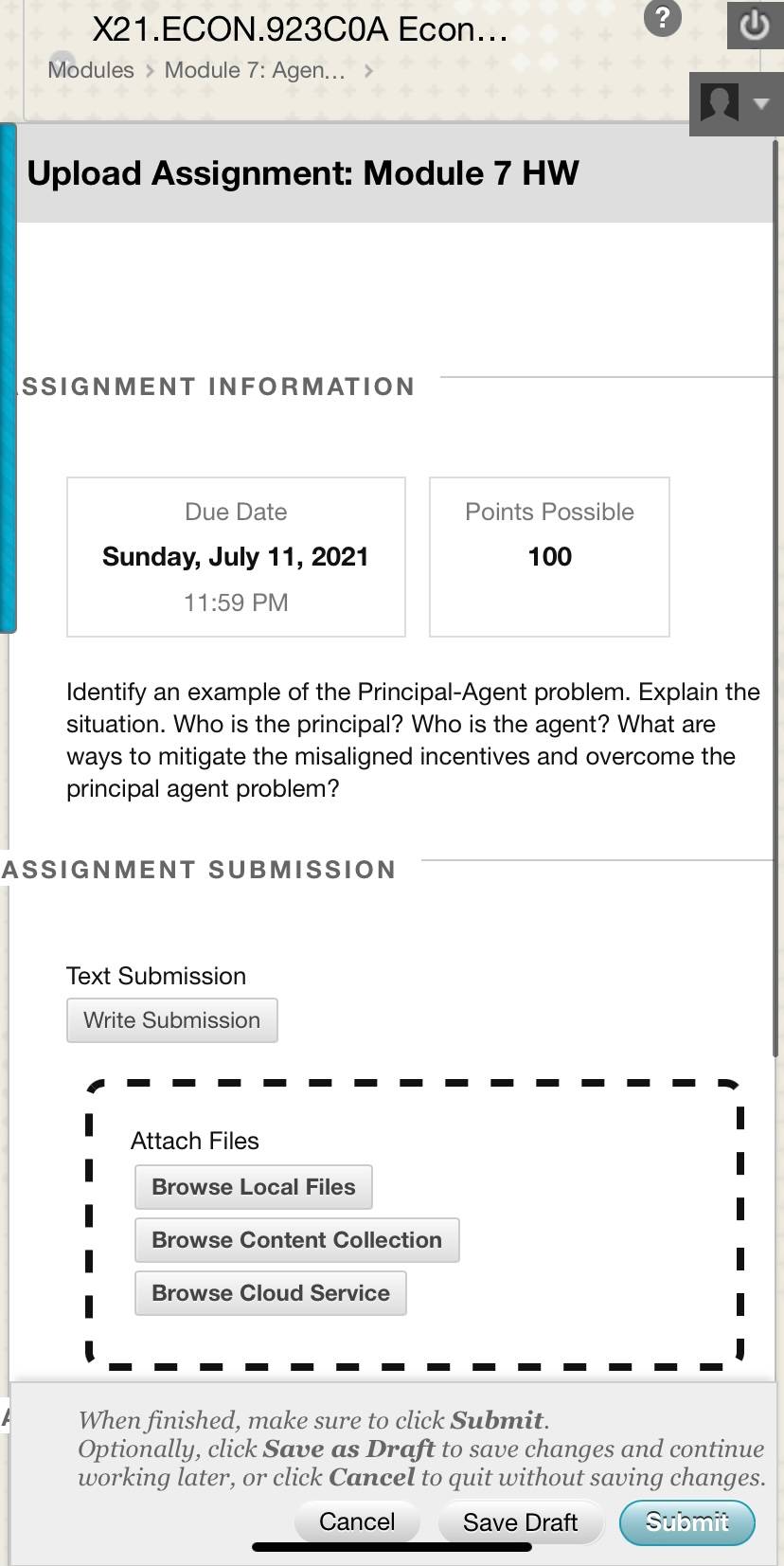
Task: Open the help question mark icon
Action: pyautogui.click(x=663, y=18)
